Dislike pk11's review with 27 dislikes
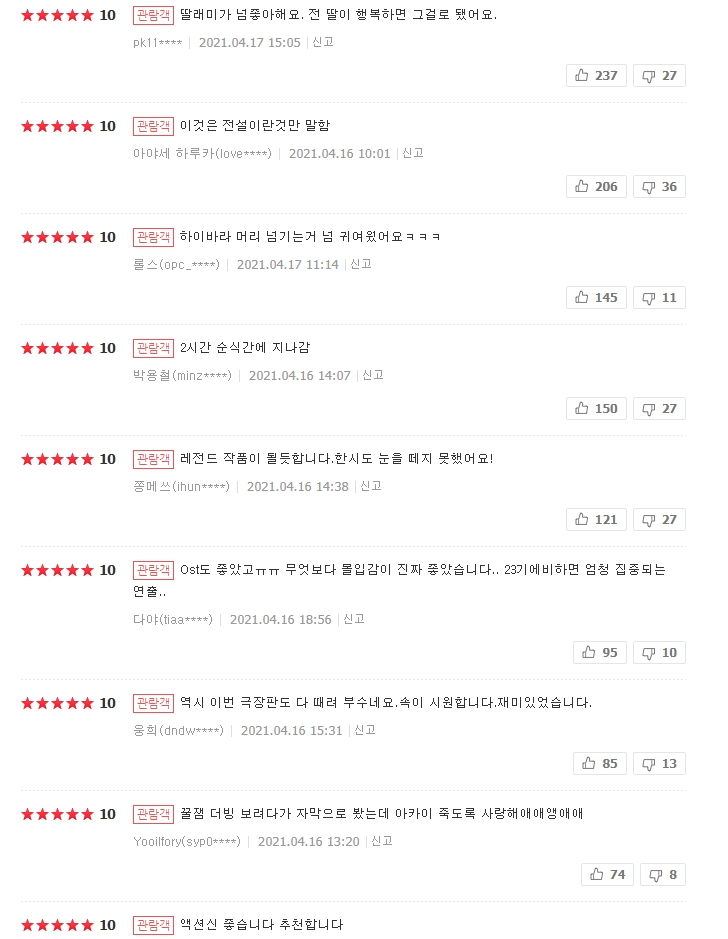 point(659,75)
